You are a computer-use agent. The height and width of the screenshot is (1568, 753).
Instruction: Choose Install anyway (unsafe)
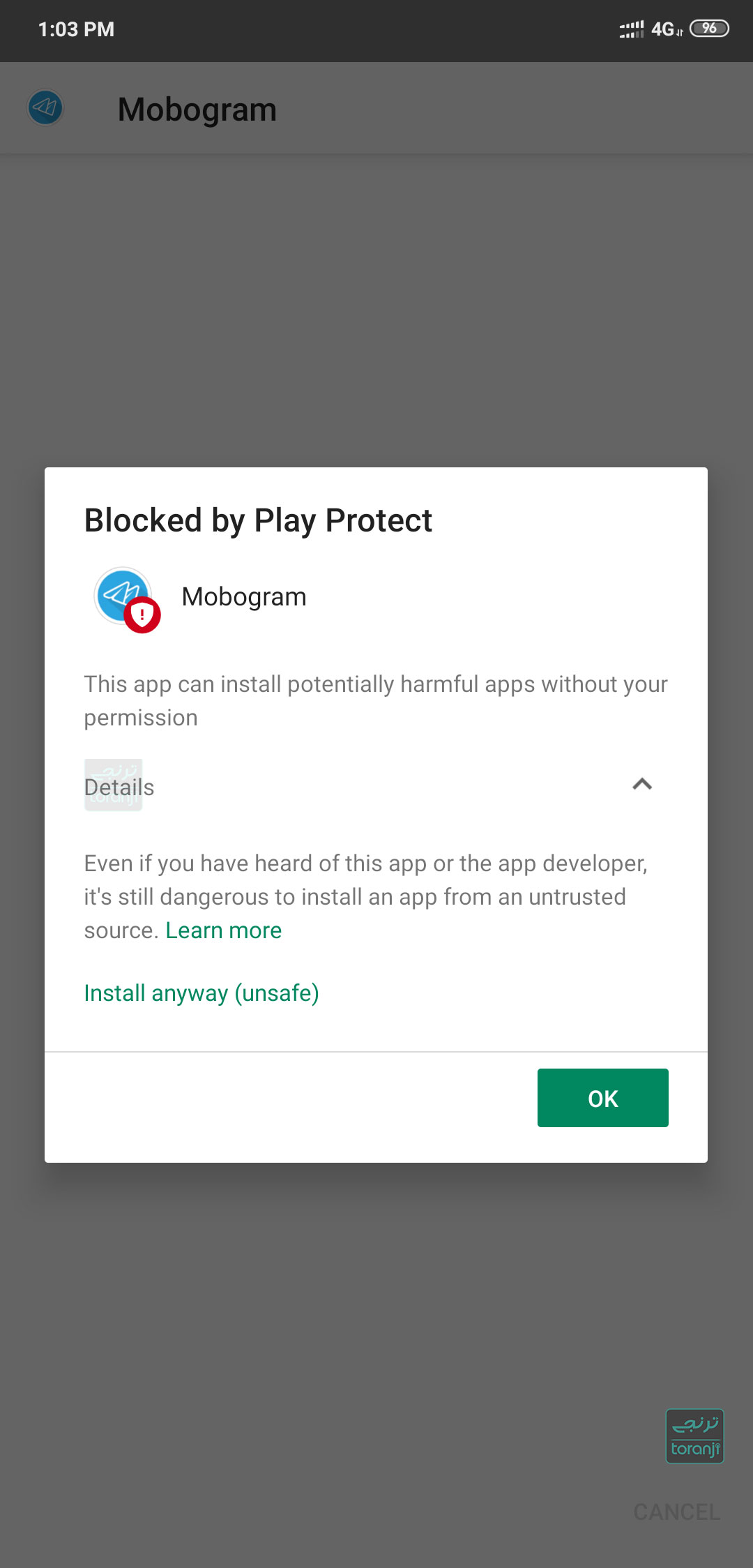(x=201, y=993)
